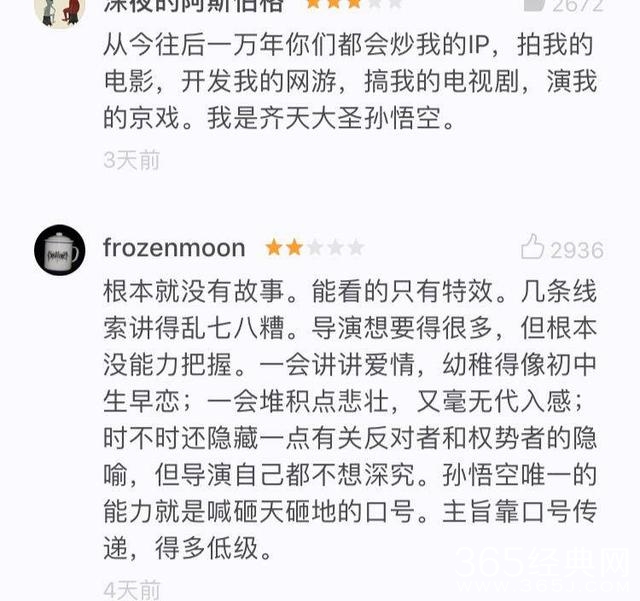
Task: Tap the username frozenmoon
Action: (174, 247)
